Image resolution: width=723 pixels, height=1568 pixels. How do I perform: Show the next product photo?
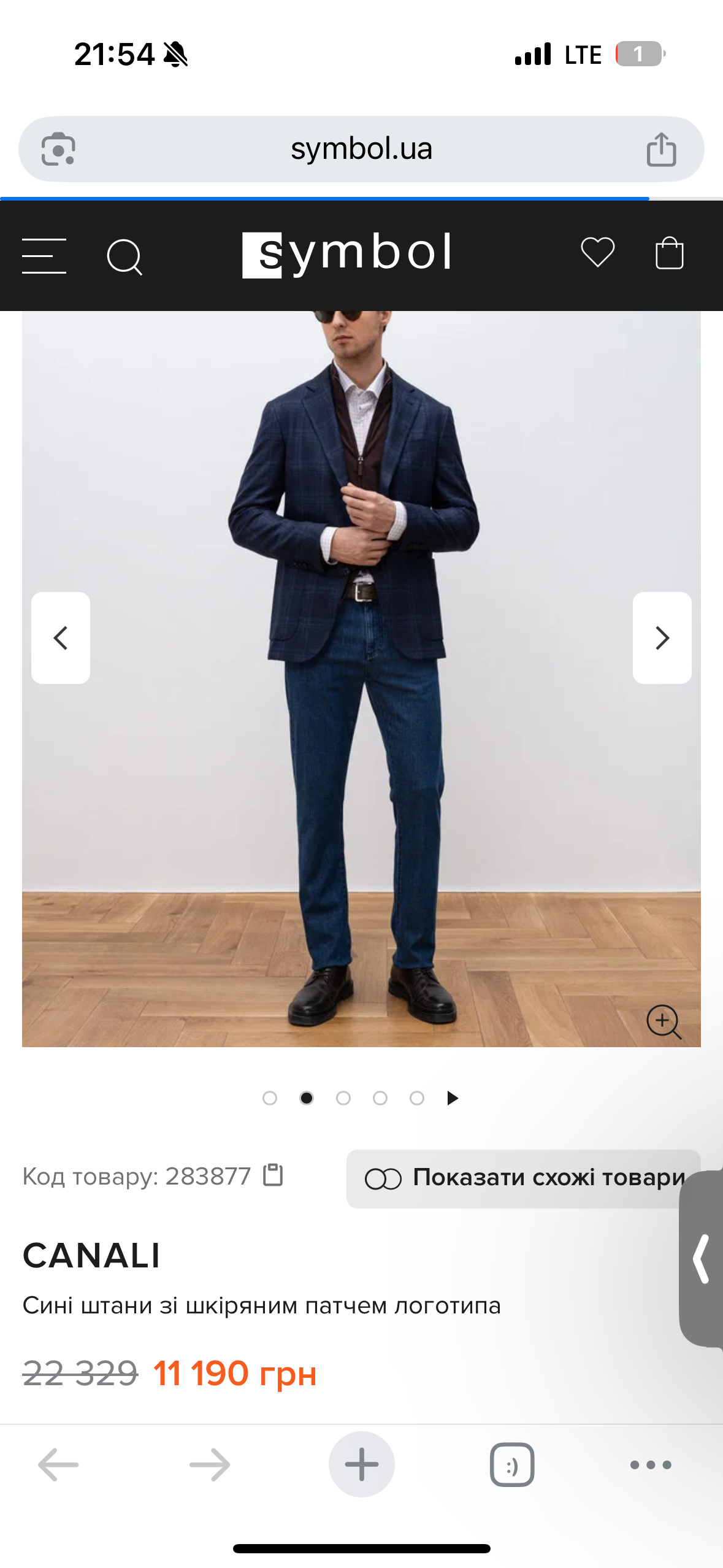point(662,637)
